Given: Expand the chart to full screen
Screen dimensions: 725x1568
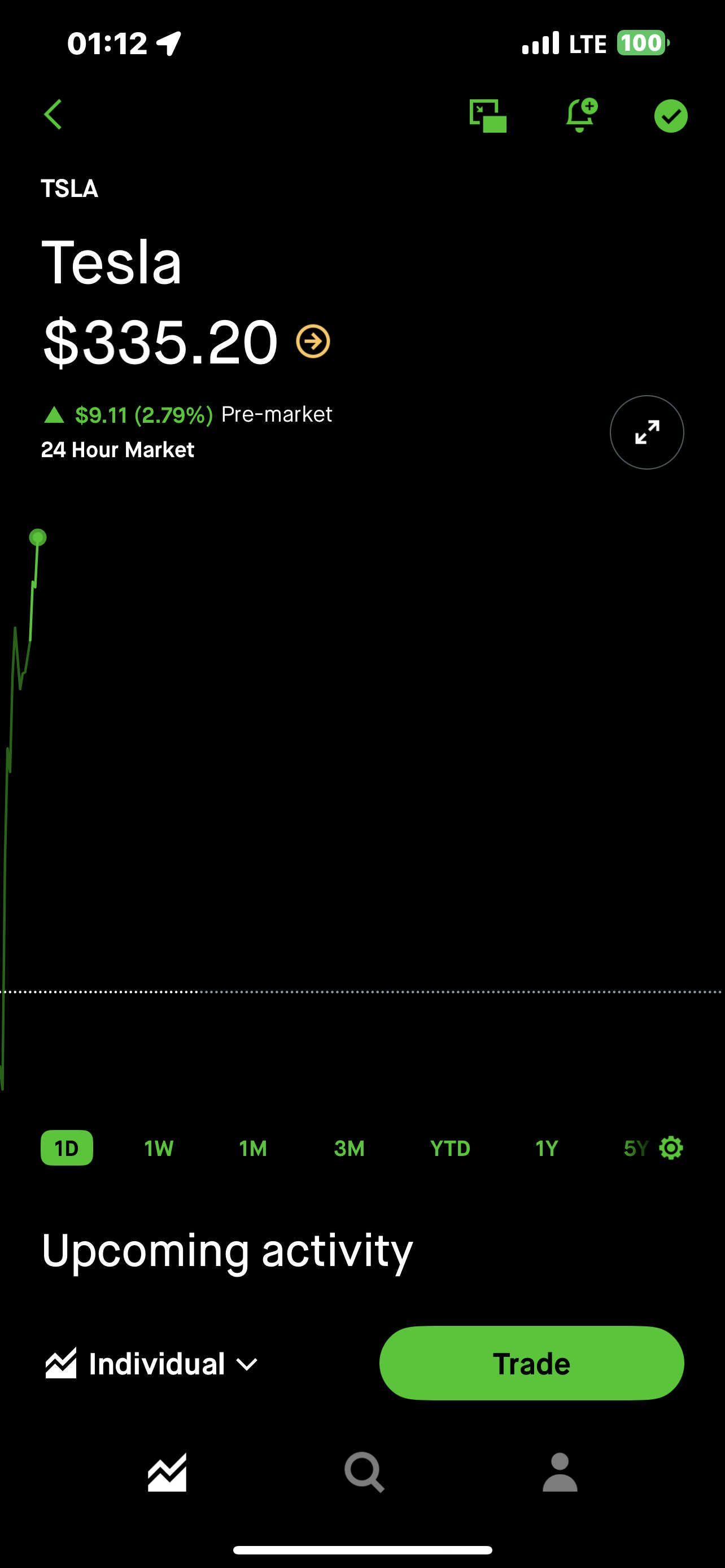Looking at the screenshot, I should (647, 432).
